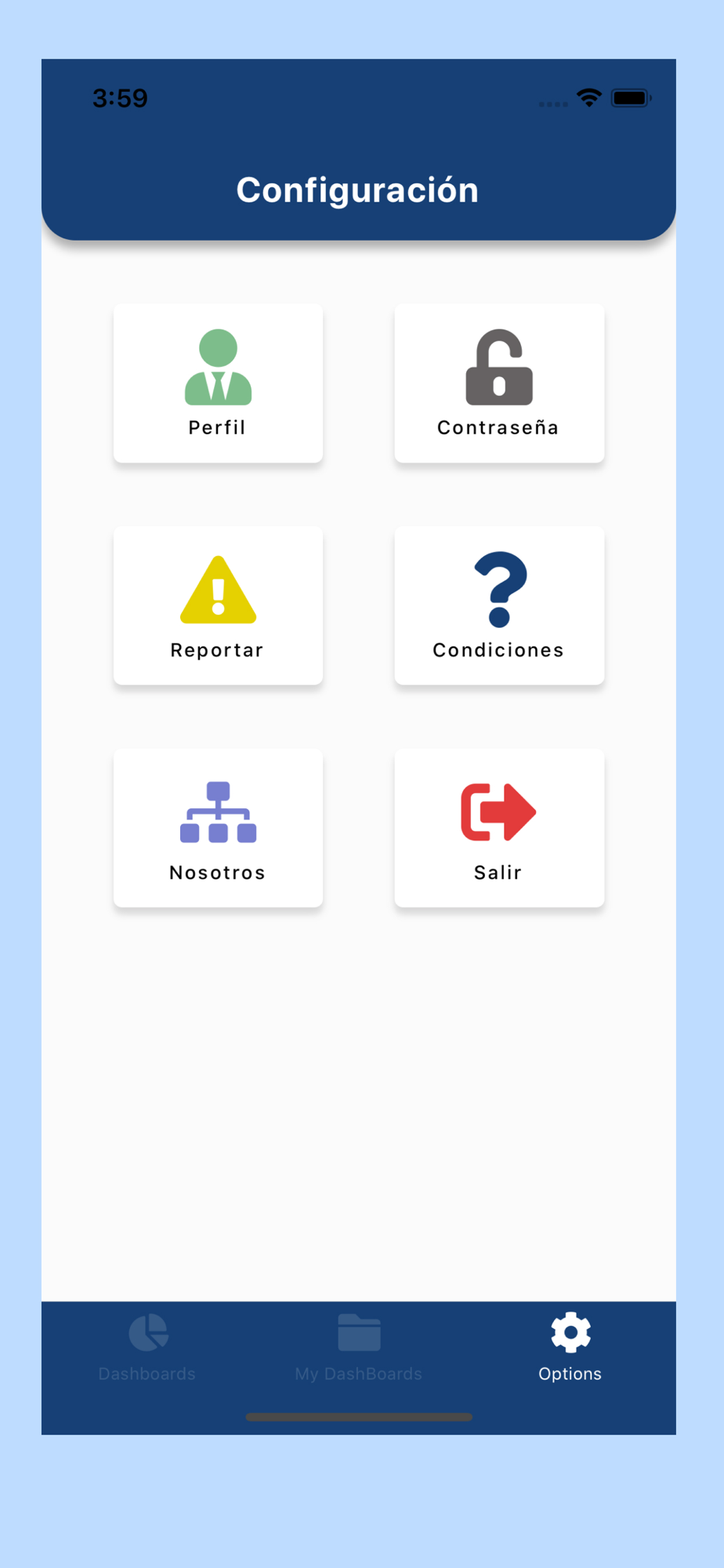The height and width of the screenshot is (1568, 724).
Task: Open the Perfil card
Action: 218,383
